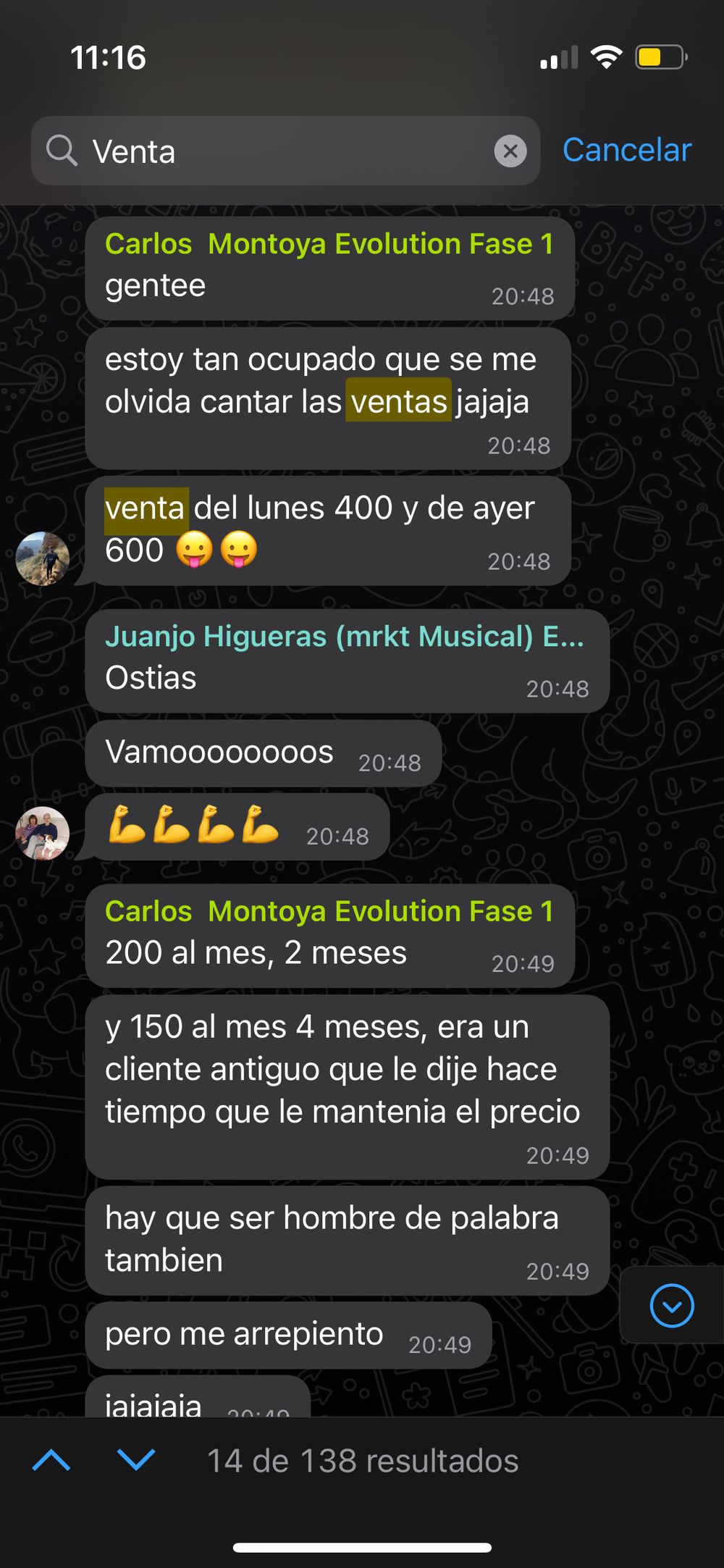
Task: Cancel the chat search
Action: click(627, 150)
